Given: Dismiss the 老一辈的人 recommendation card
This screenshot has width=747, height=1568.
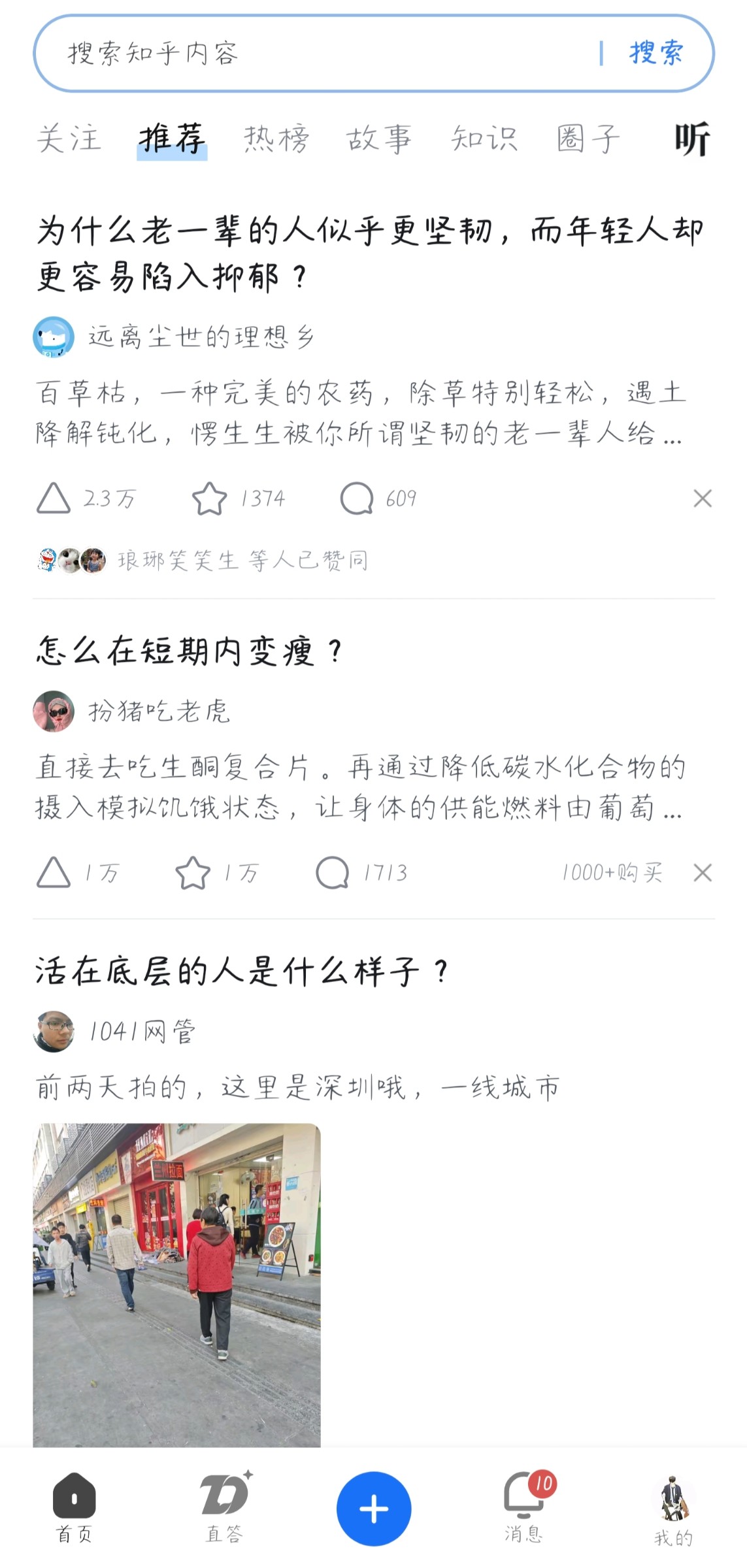Looking at the screenshot, I should click(x=703, y=499).
